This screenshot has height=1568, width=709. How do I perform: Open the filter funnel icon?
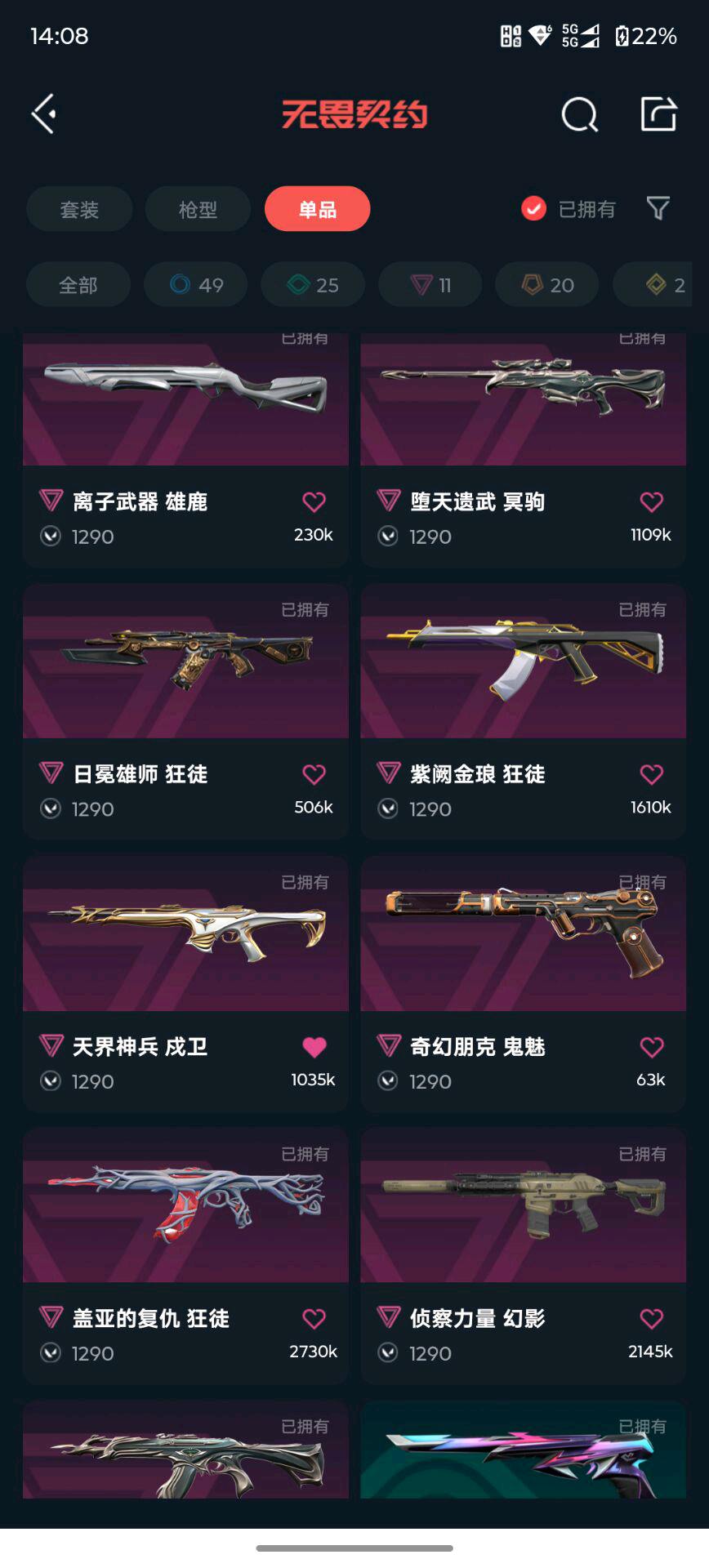[658, 208]
